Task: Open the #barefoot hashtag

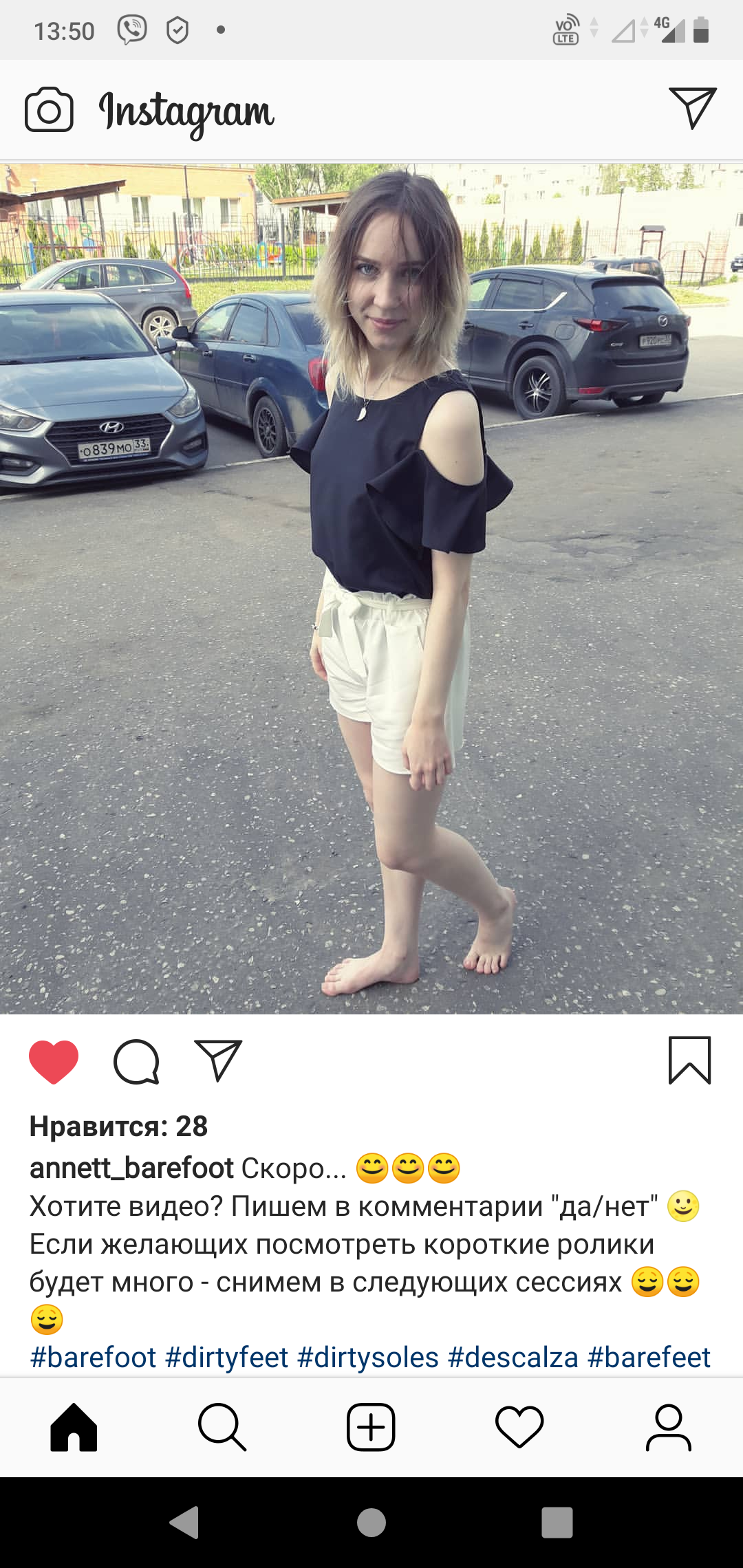Action: 94,1358
